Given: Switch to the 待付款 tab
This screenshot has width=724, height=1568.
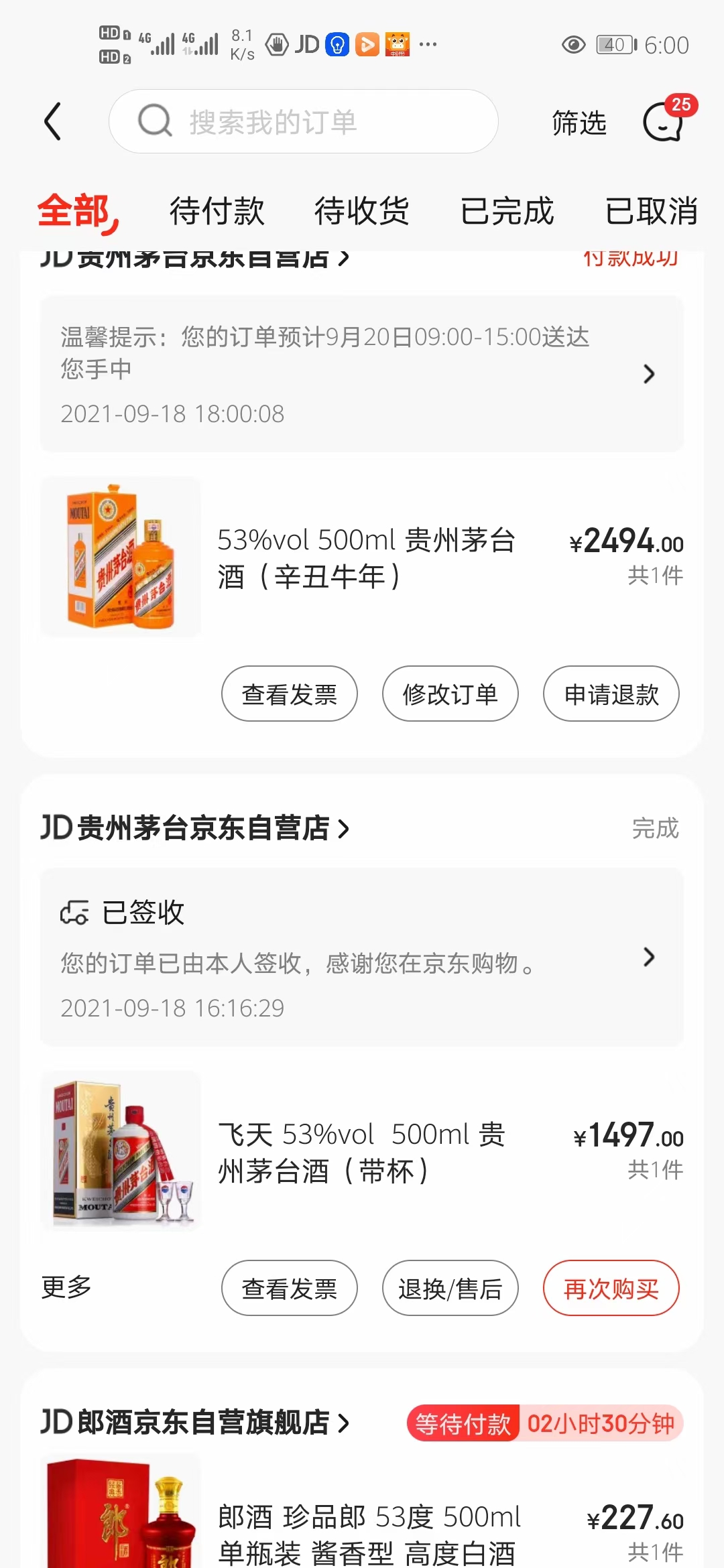Looking at the screenshot, I should pos(217,211).
